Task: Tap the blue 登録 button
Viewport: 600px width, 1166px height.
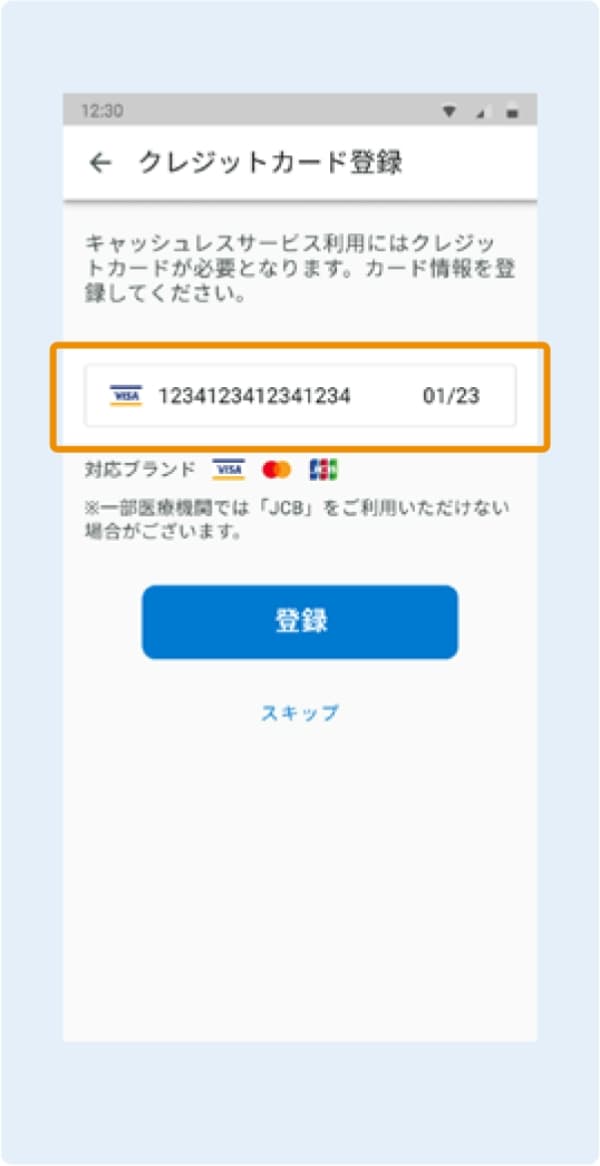Action: tap(300, 621)
